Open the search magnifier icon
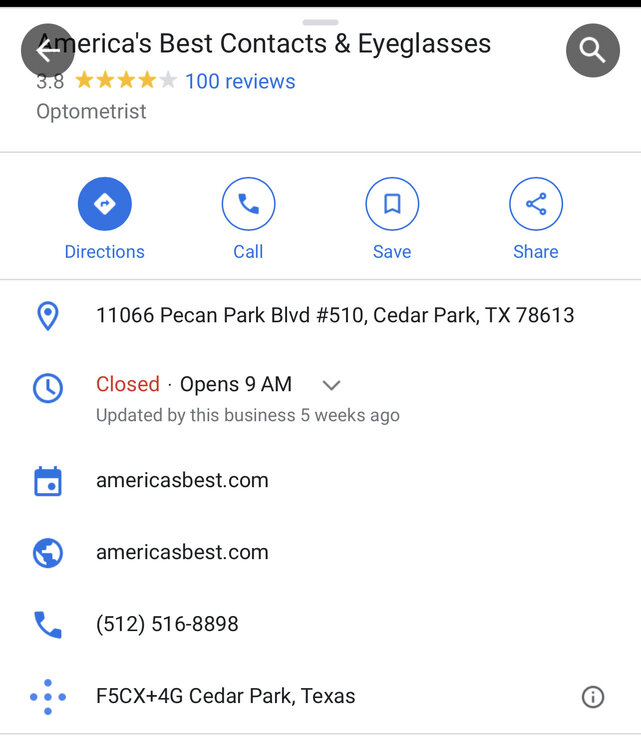The image size is (641, 750). click(593, 50)
